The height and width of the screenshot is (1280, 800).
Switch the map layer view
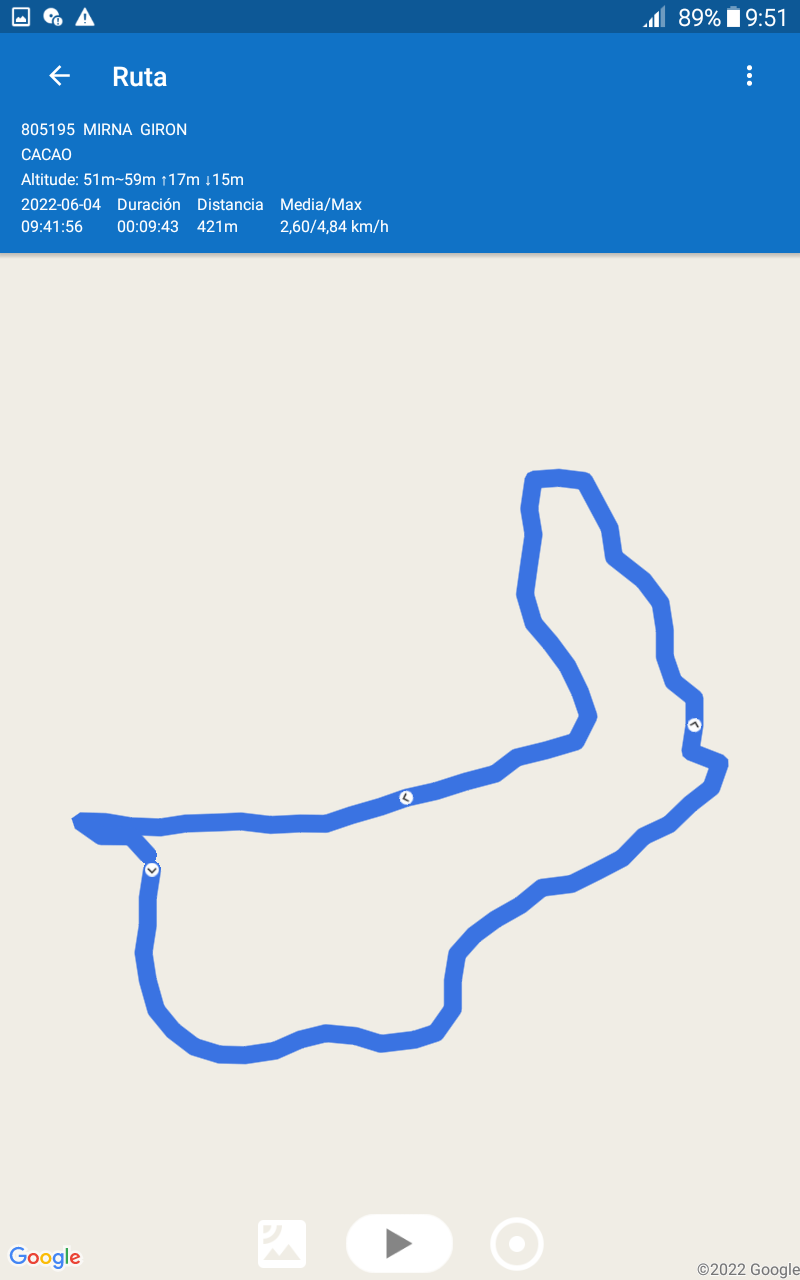coord(282,1244)
